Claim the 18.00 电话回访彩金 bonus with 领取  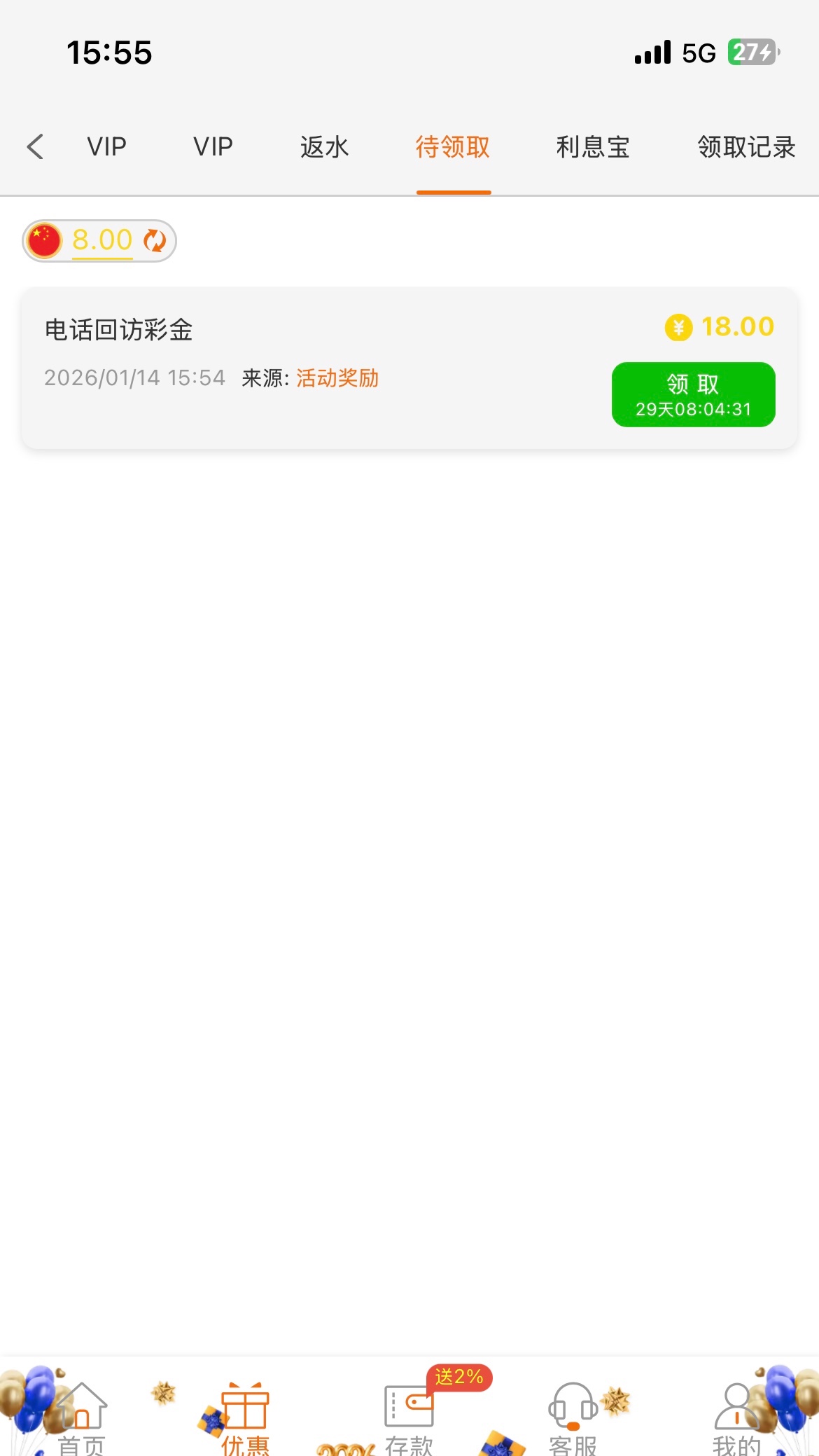tap(693, 394)
